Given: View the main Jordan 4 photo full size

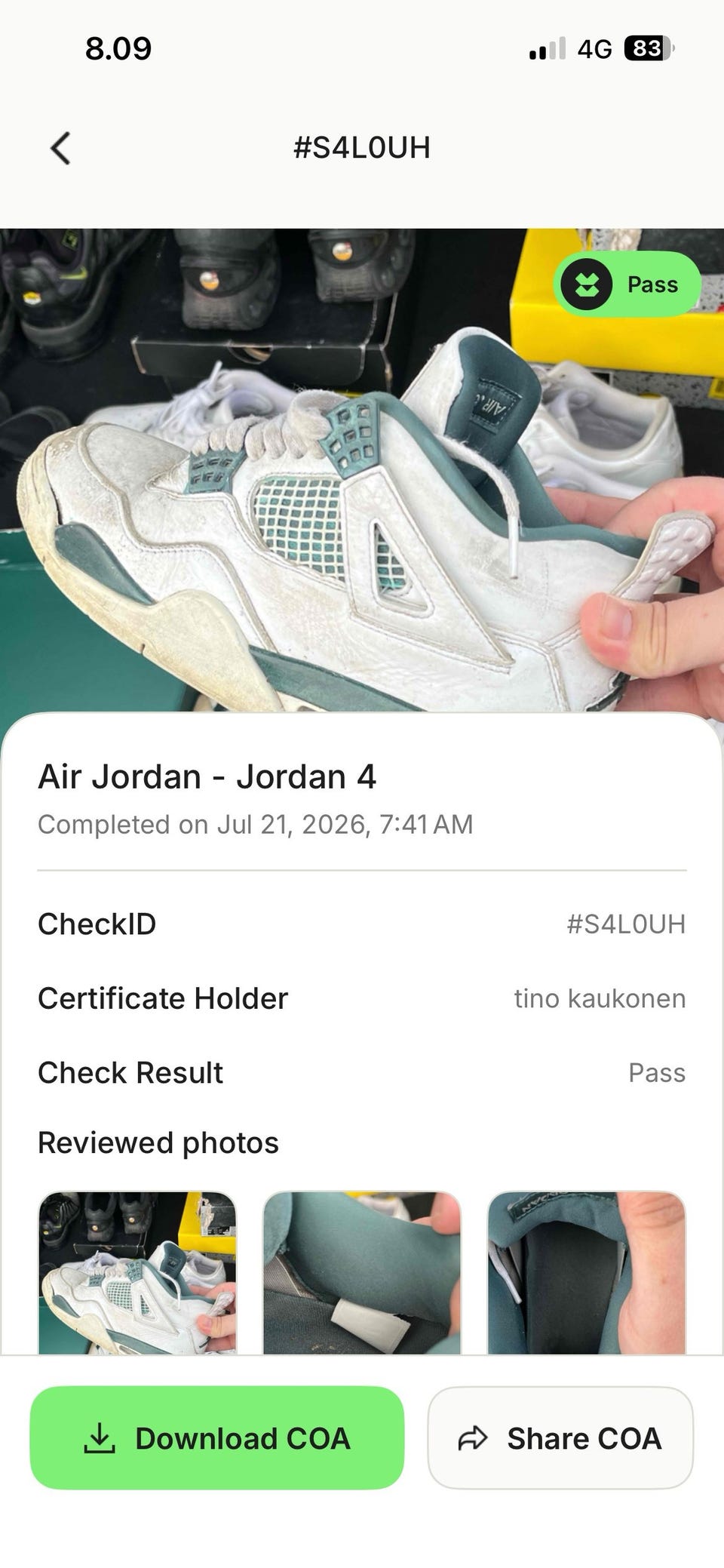Looking at the screenshot, I should 362,469.
